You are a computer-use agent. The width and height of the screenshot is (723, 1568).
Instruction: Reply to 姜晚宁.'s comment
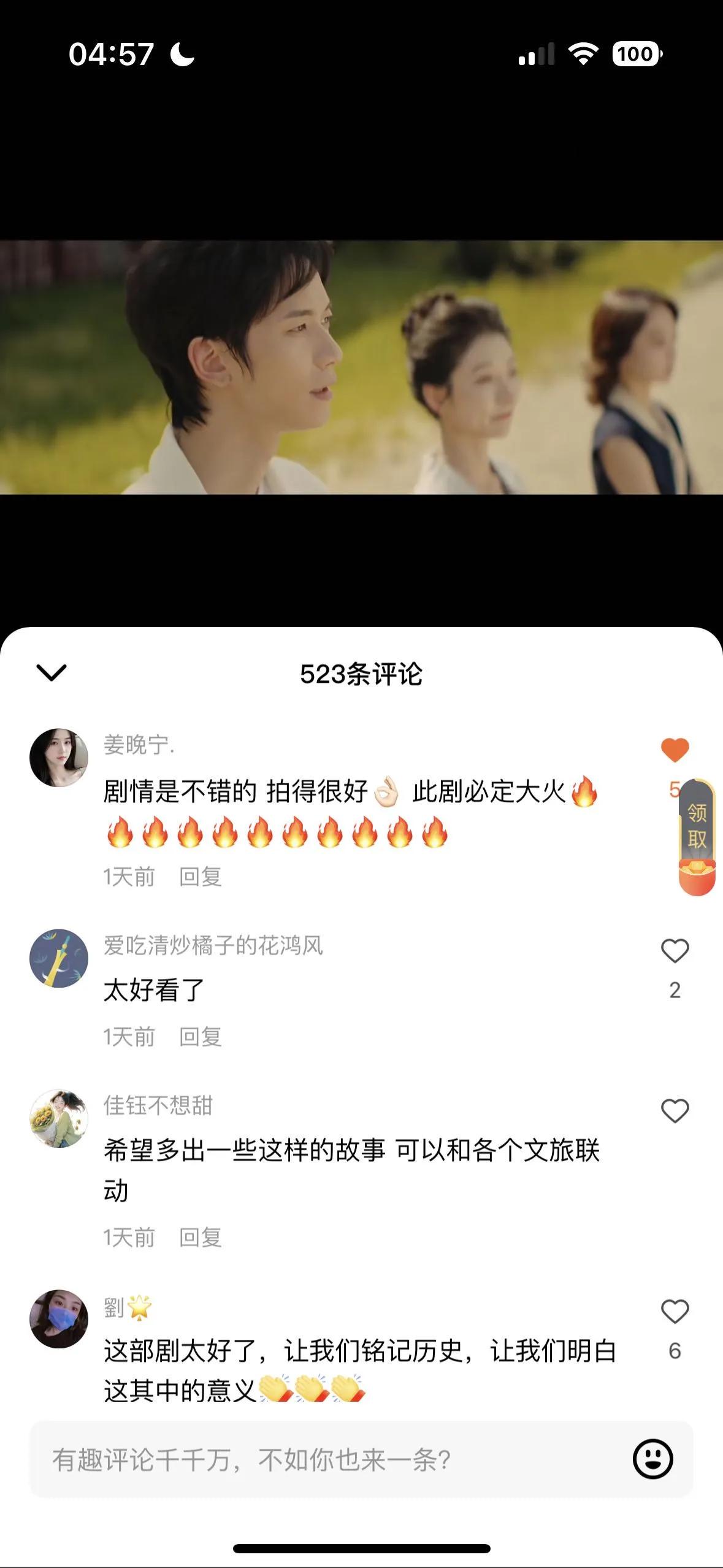[200, 877]
